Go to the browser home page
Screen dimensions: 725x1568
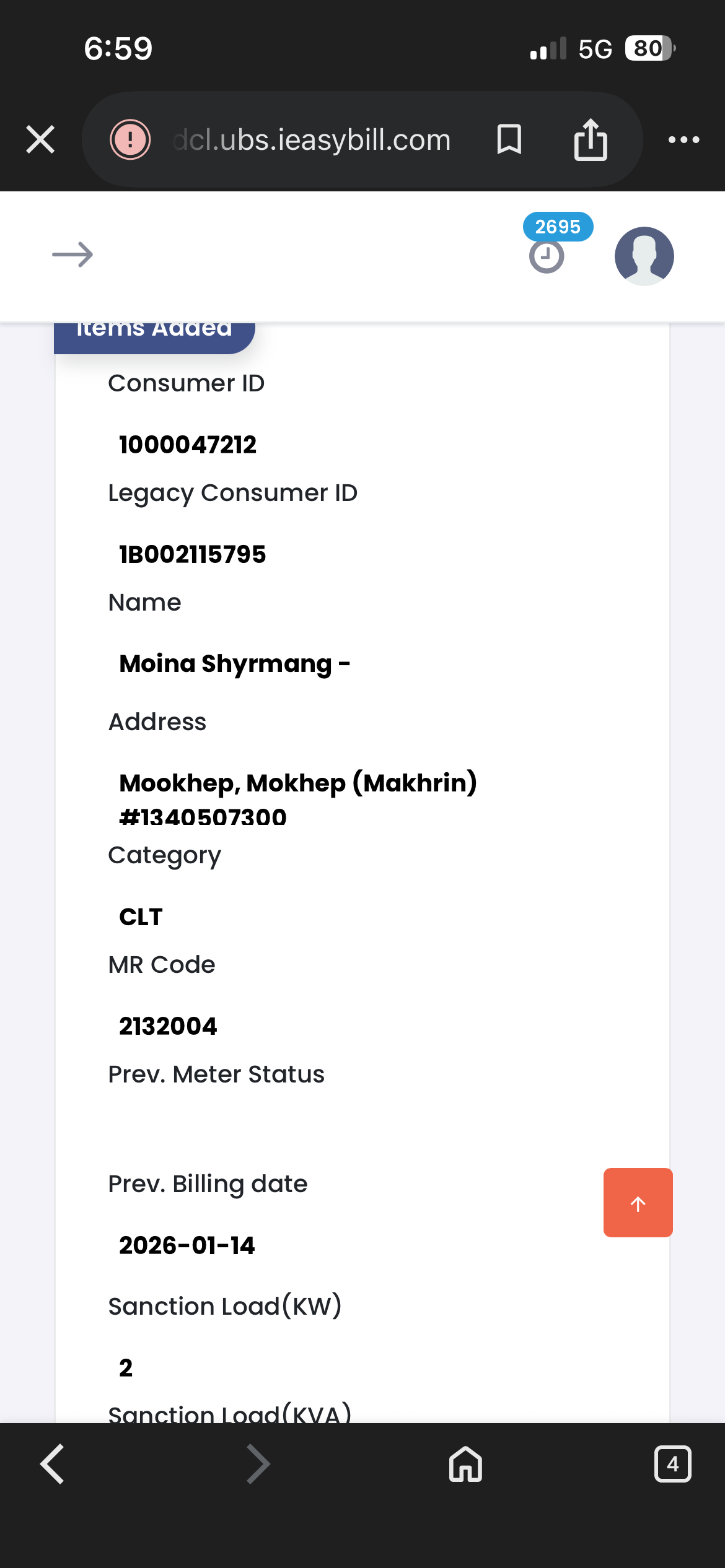point(465,1464)
